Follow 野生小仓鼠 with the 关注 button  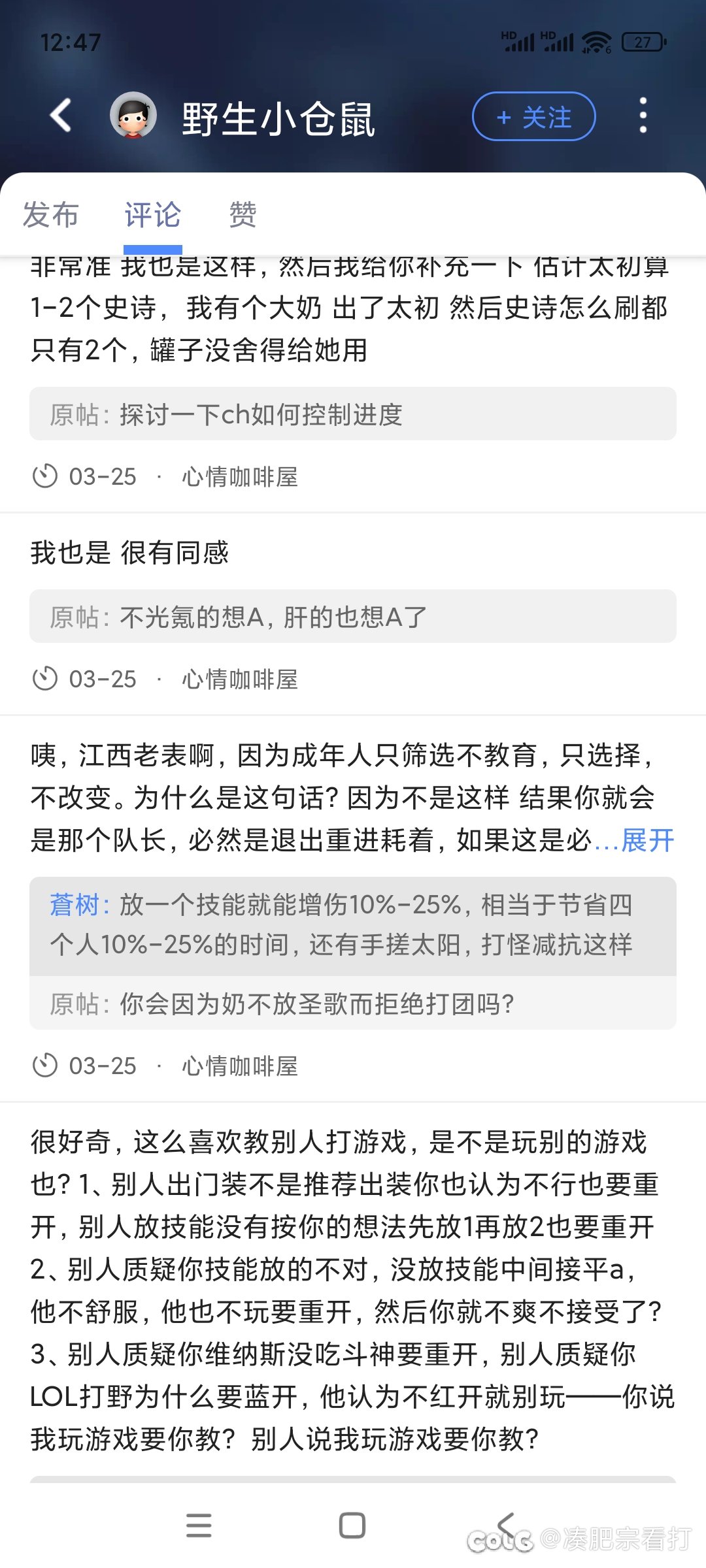533,117
